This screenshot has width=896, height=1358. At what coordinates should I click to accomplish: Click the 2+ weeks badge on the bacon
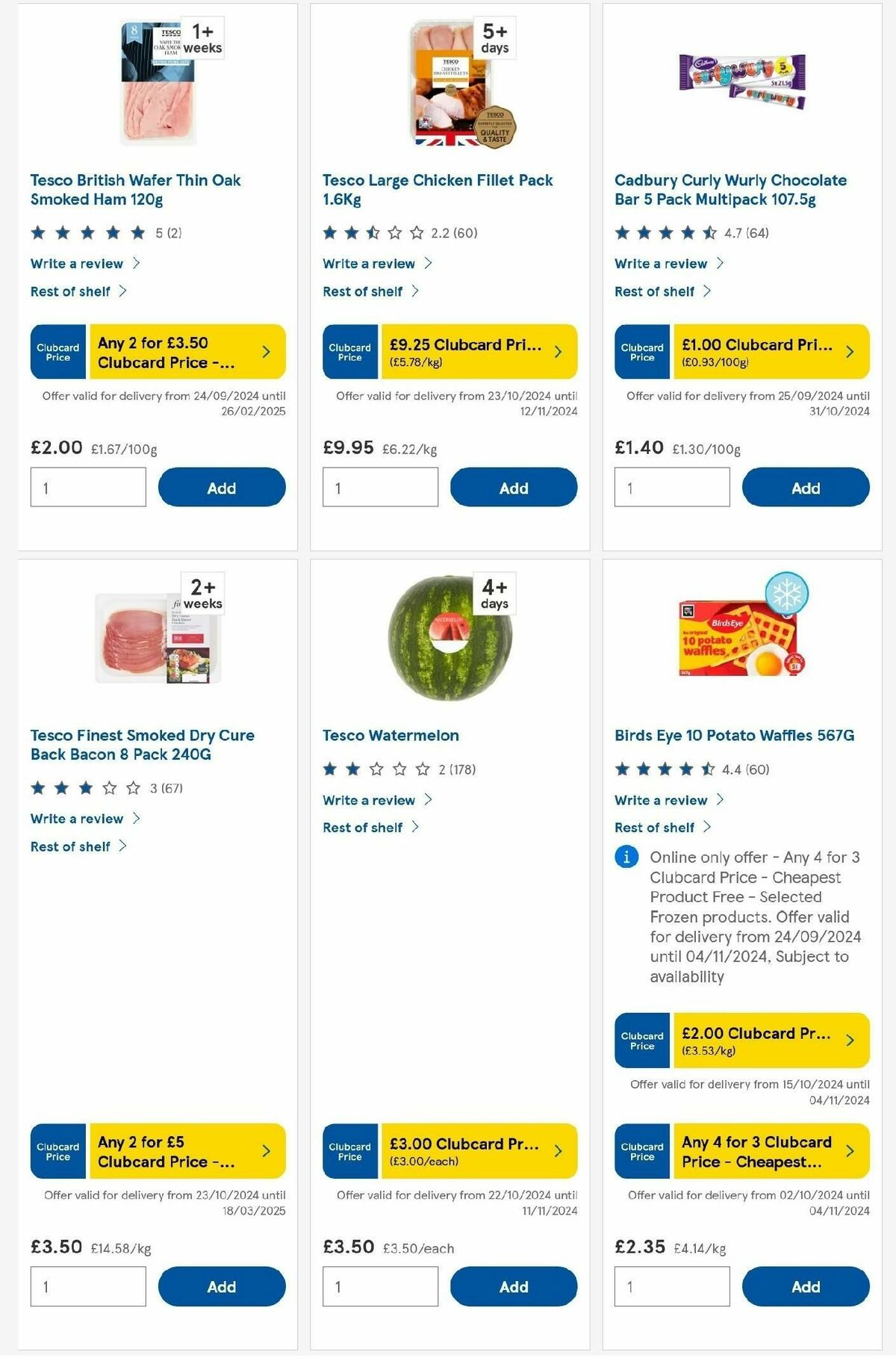[x=203, y=592]
